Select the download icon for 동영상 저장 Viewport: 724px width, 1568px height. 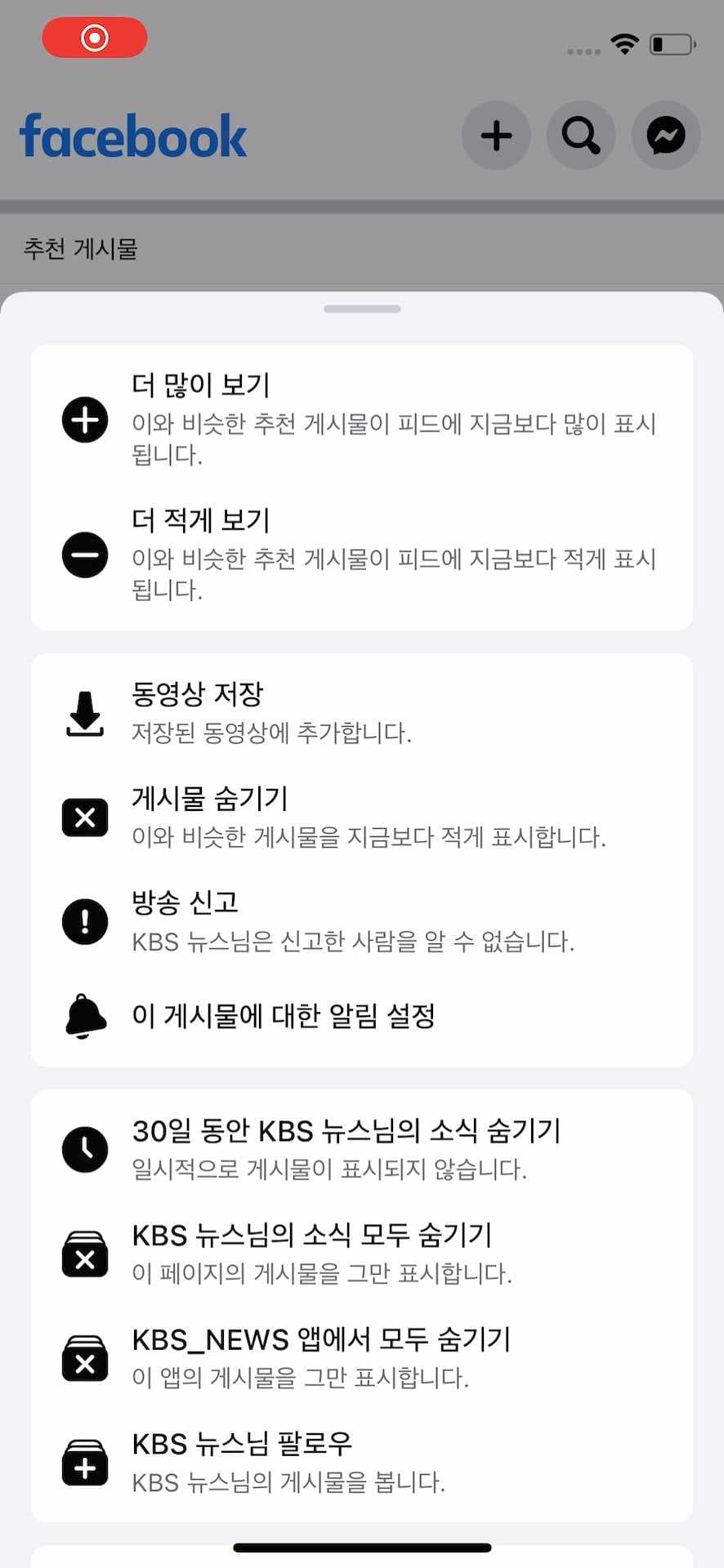pyautogui.click(x=84, y=712)
